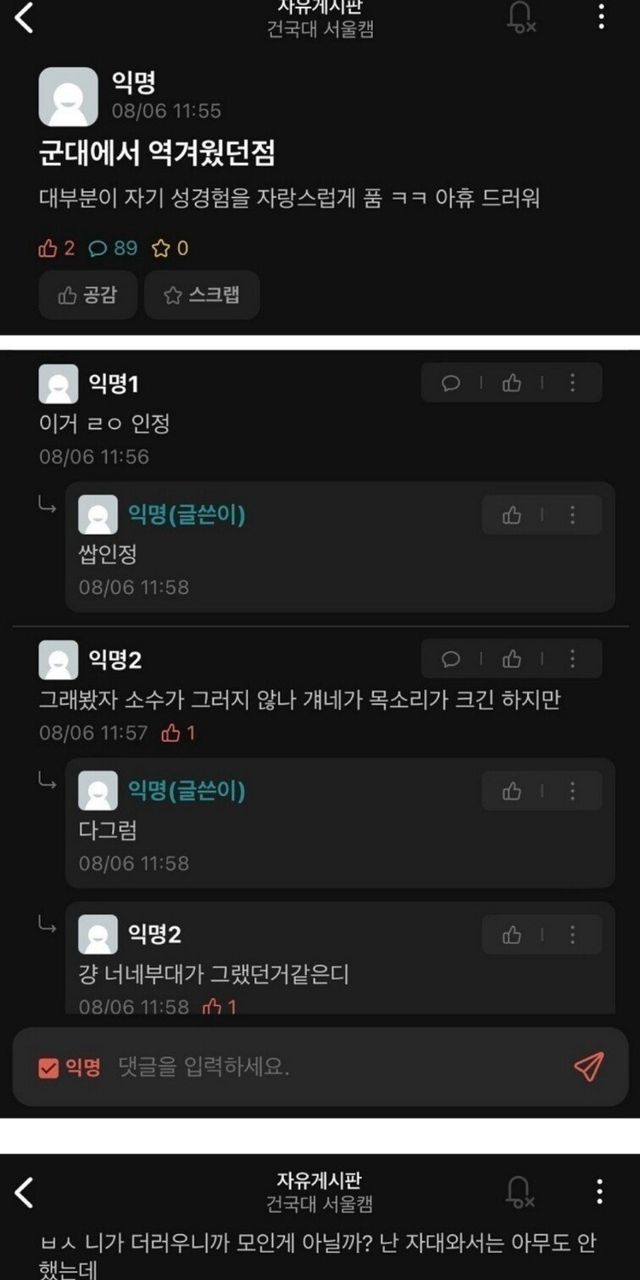Send the comment with the paper plane icon
The image size is (640, 1280).
588,1067
